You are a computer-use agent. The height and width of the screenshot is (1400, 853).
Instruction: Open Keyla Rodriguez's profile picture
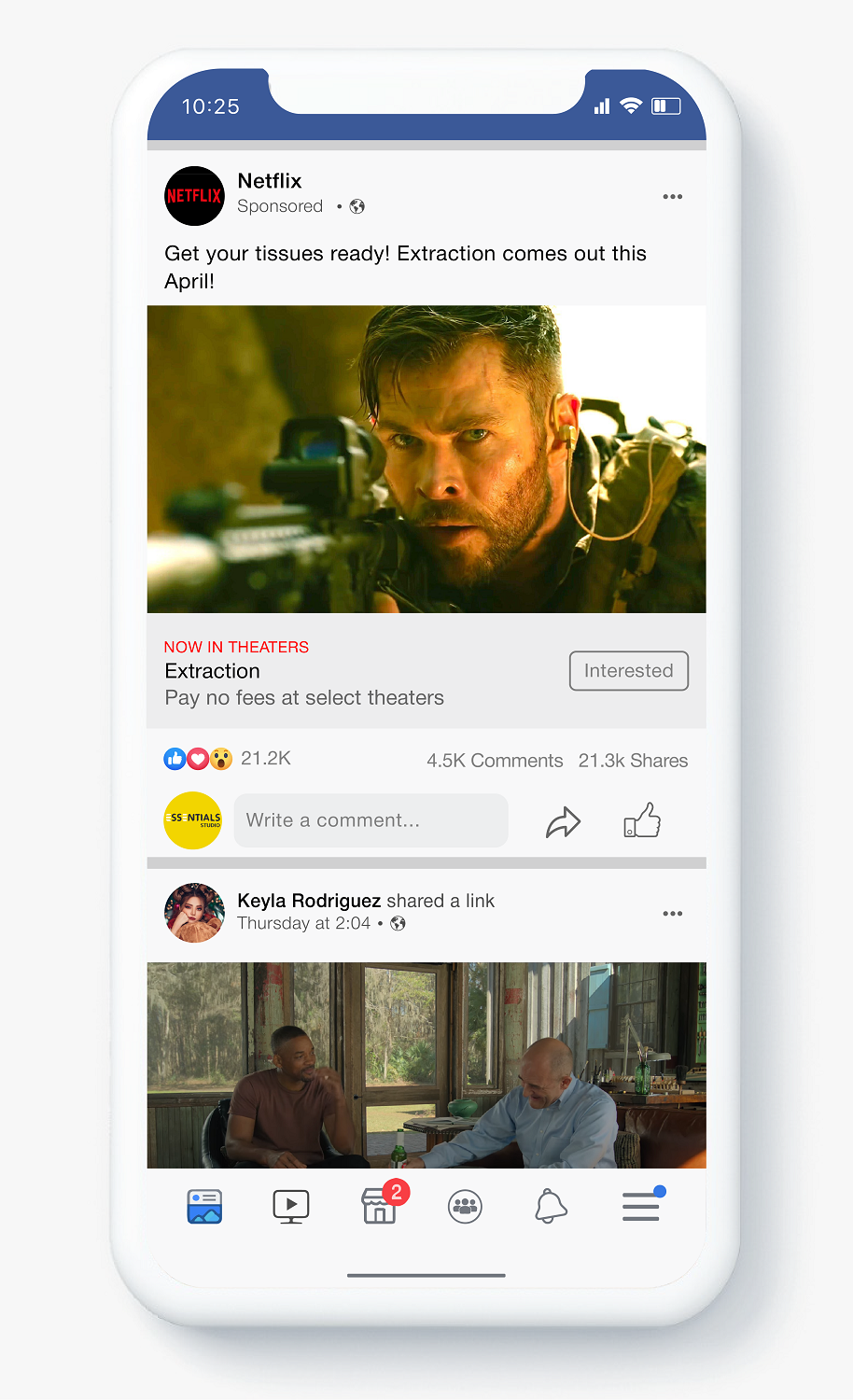pos(194,913)
